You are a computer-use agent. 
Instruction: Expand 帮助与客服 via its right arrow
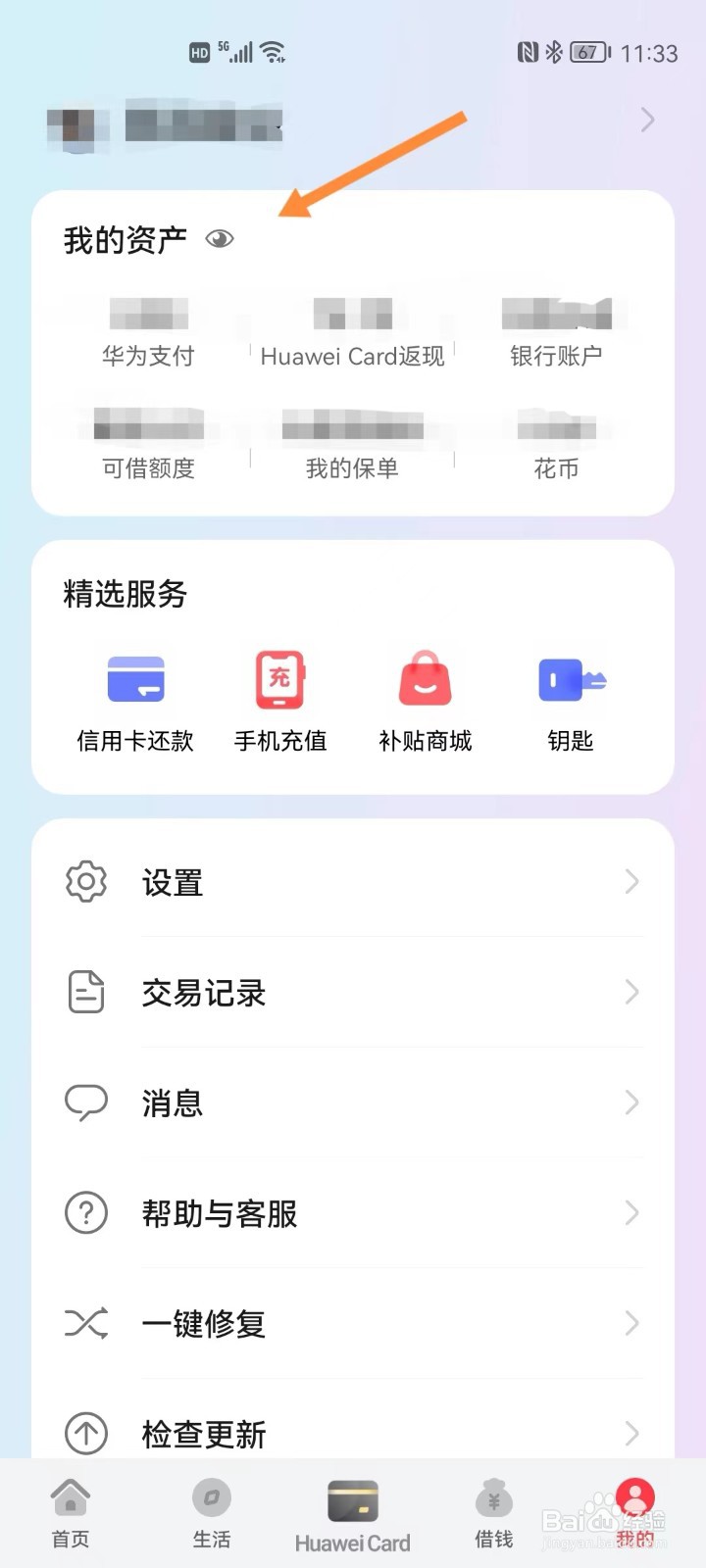click(x=631, y=1213)
